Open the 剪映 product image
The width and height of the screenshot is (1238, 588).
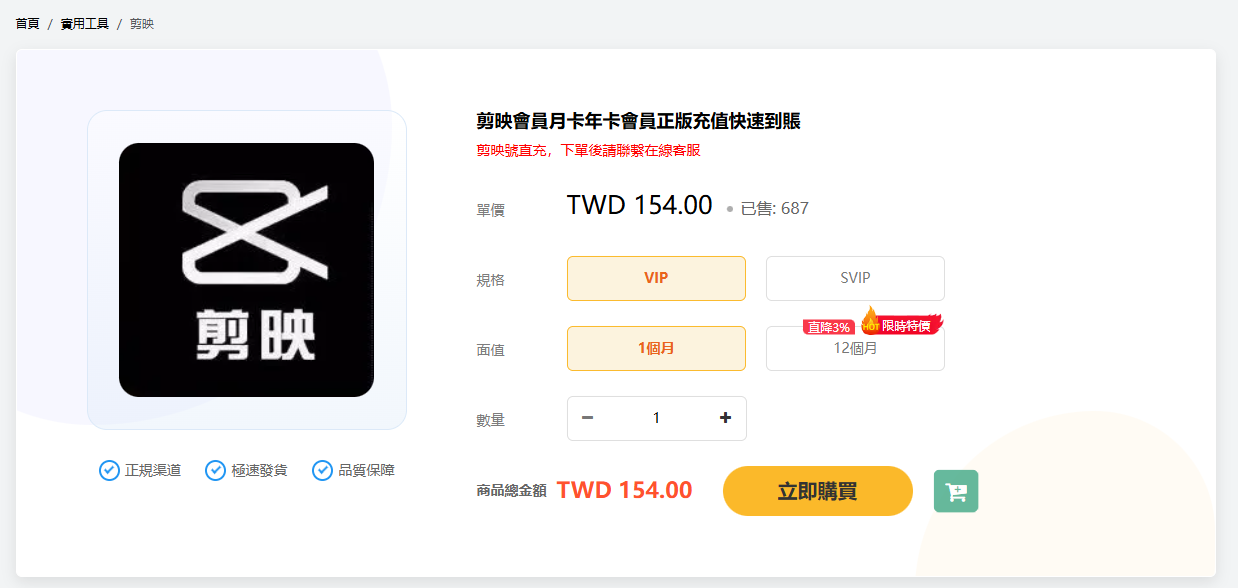tap(246, 270)
